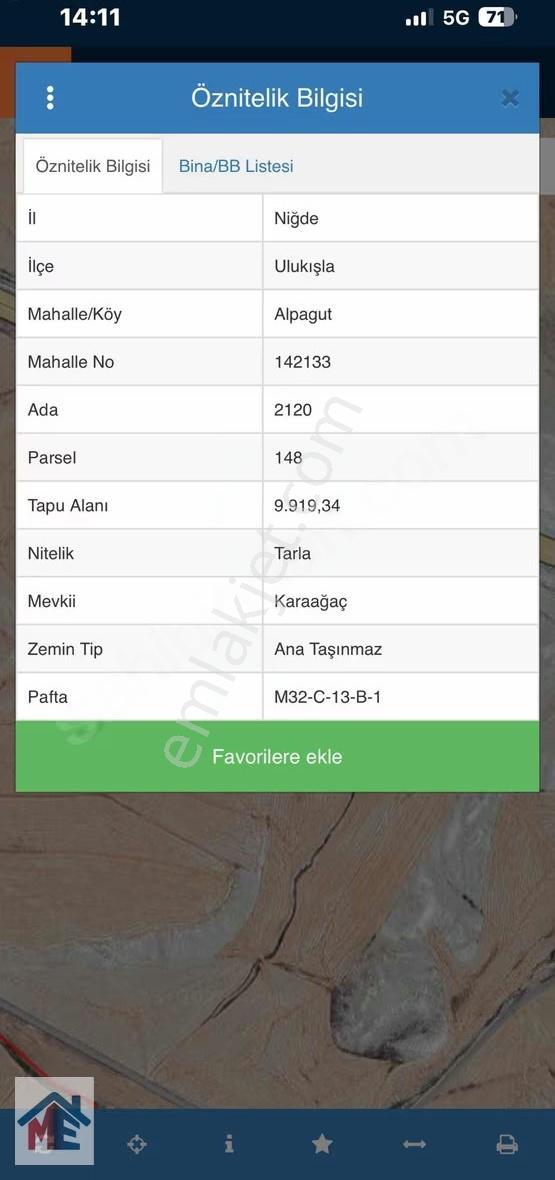Select the Öznitelik Bilgisi tab
This screenshot has height=1180, width=555.
click(93, 166)
